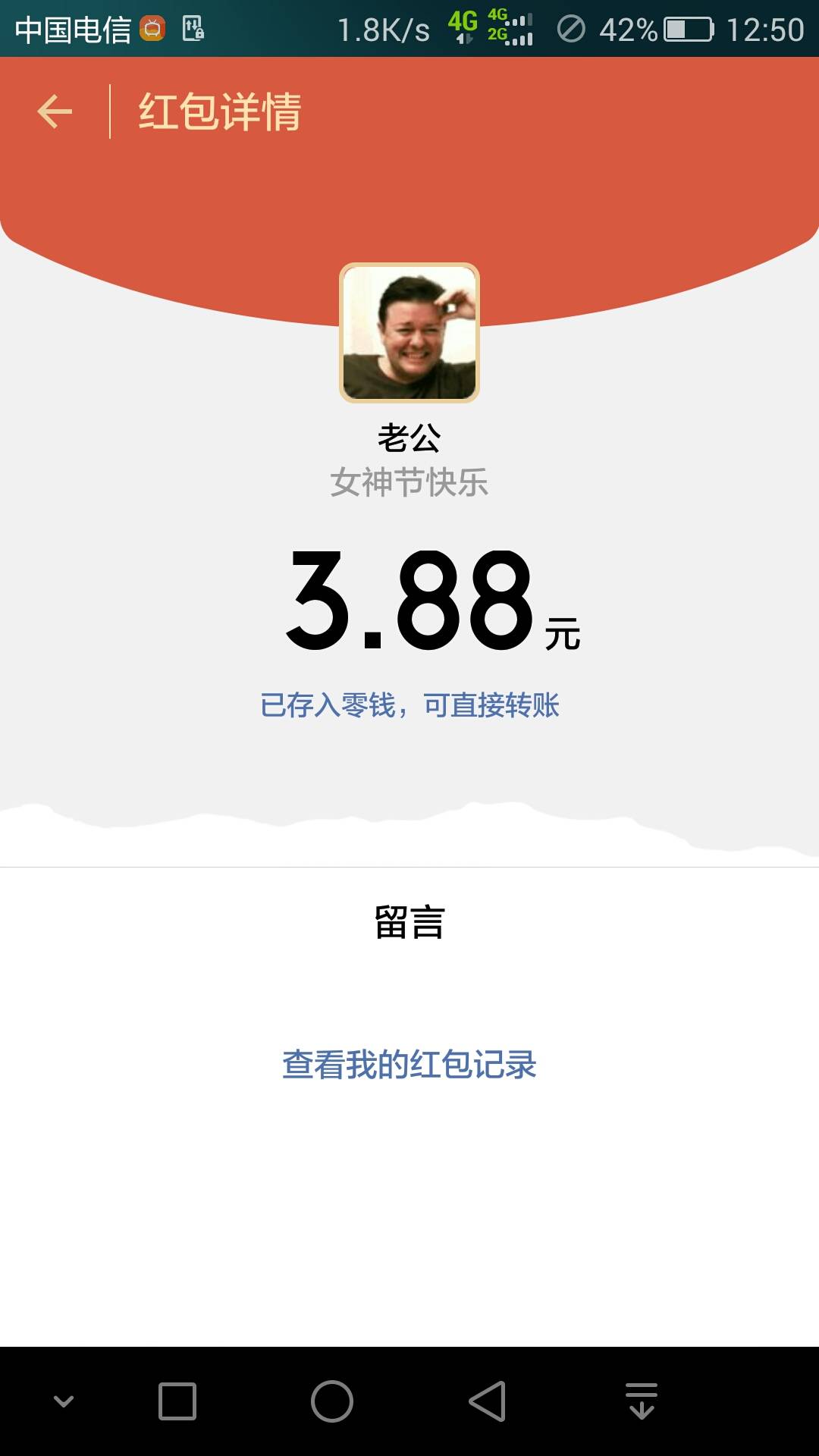Open recent apps with the square button
This screenshot has height=1456, width=819.
click(177, 1401)
